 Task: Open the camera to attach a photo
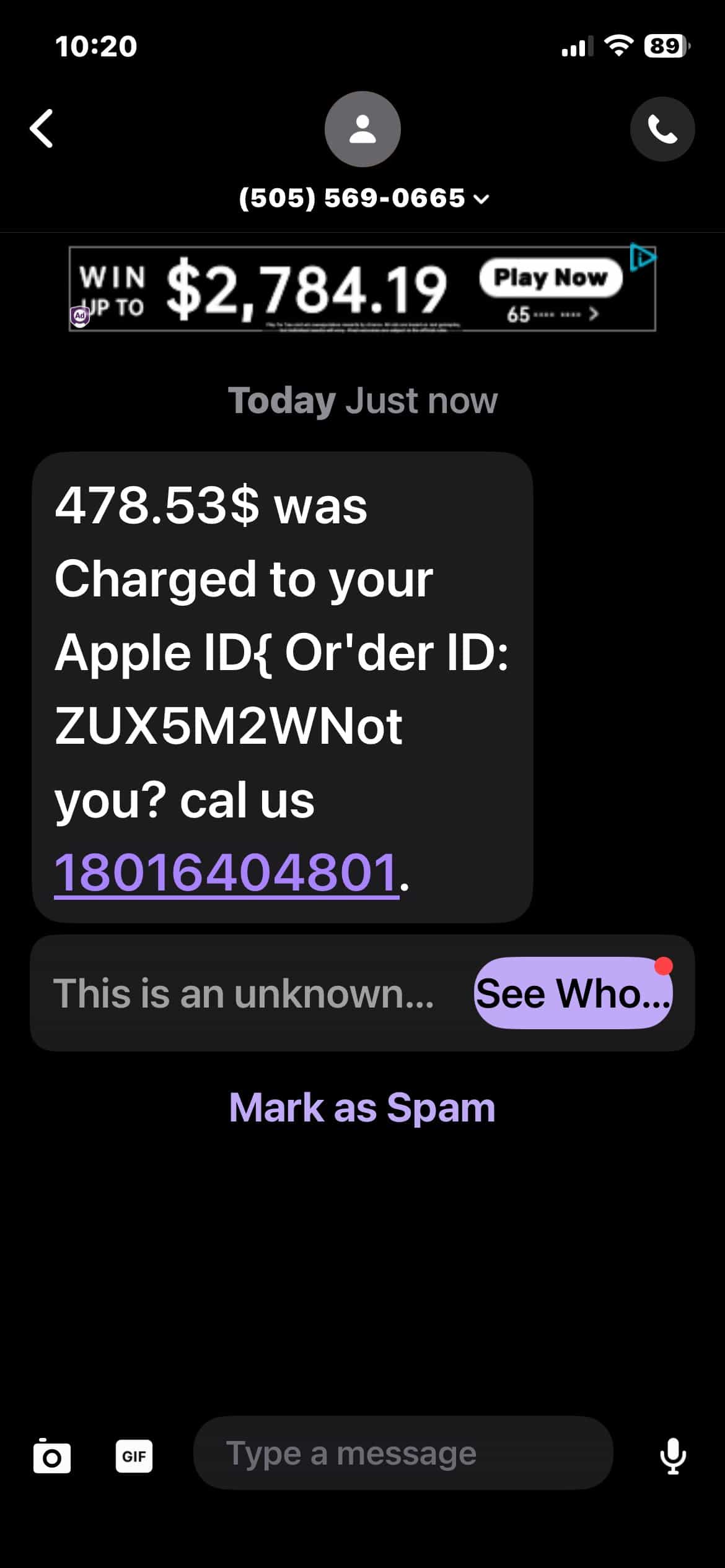point(51,1455)
